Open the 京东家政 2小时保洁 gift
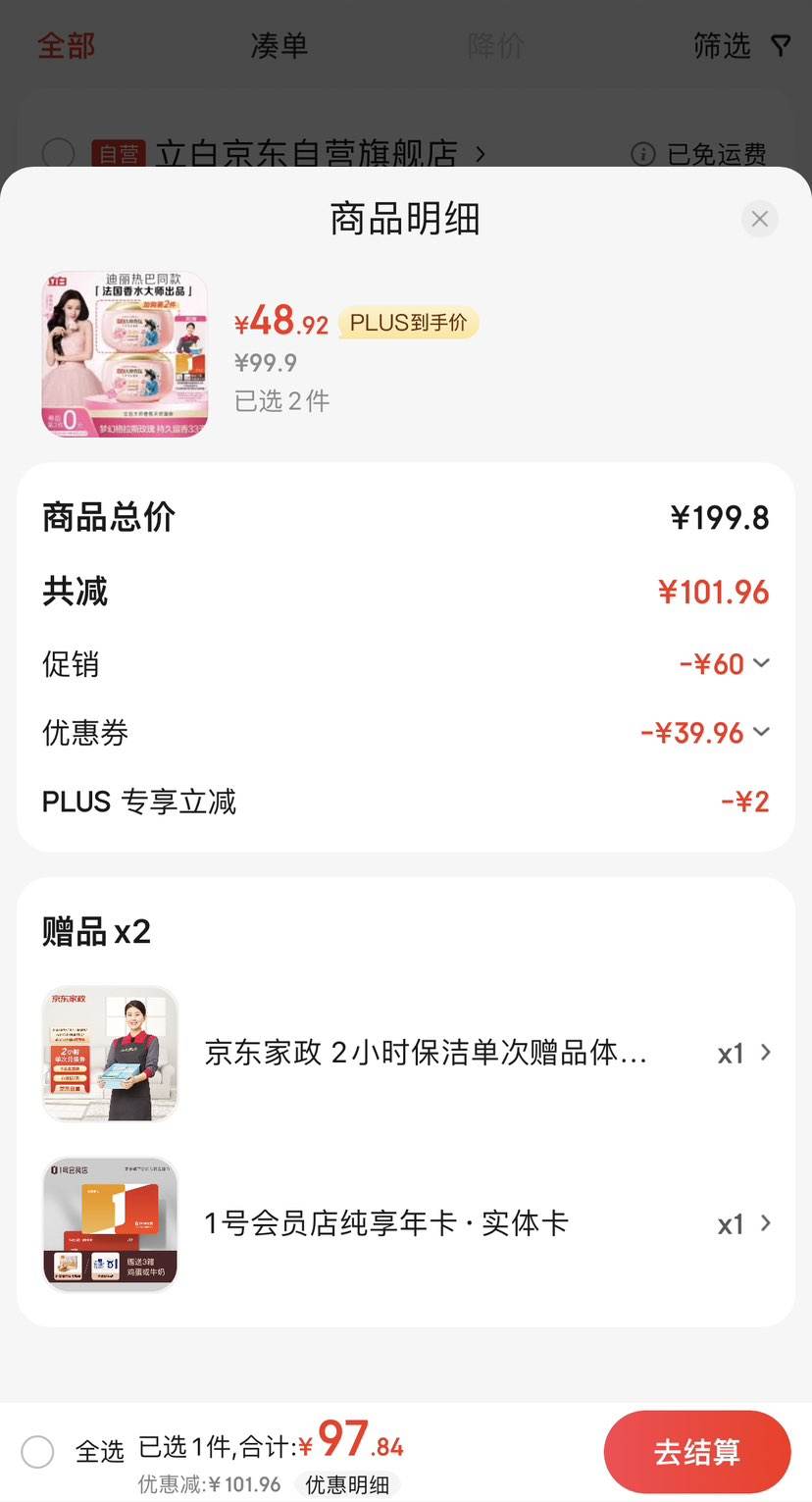 coord(406,1054)
